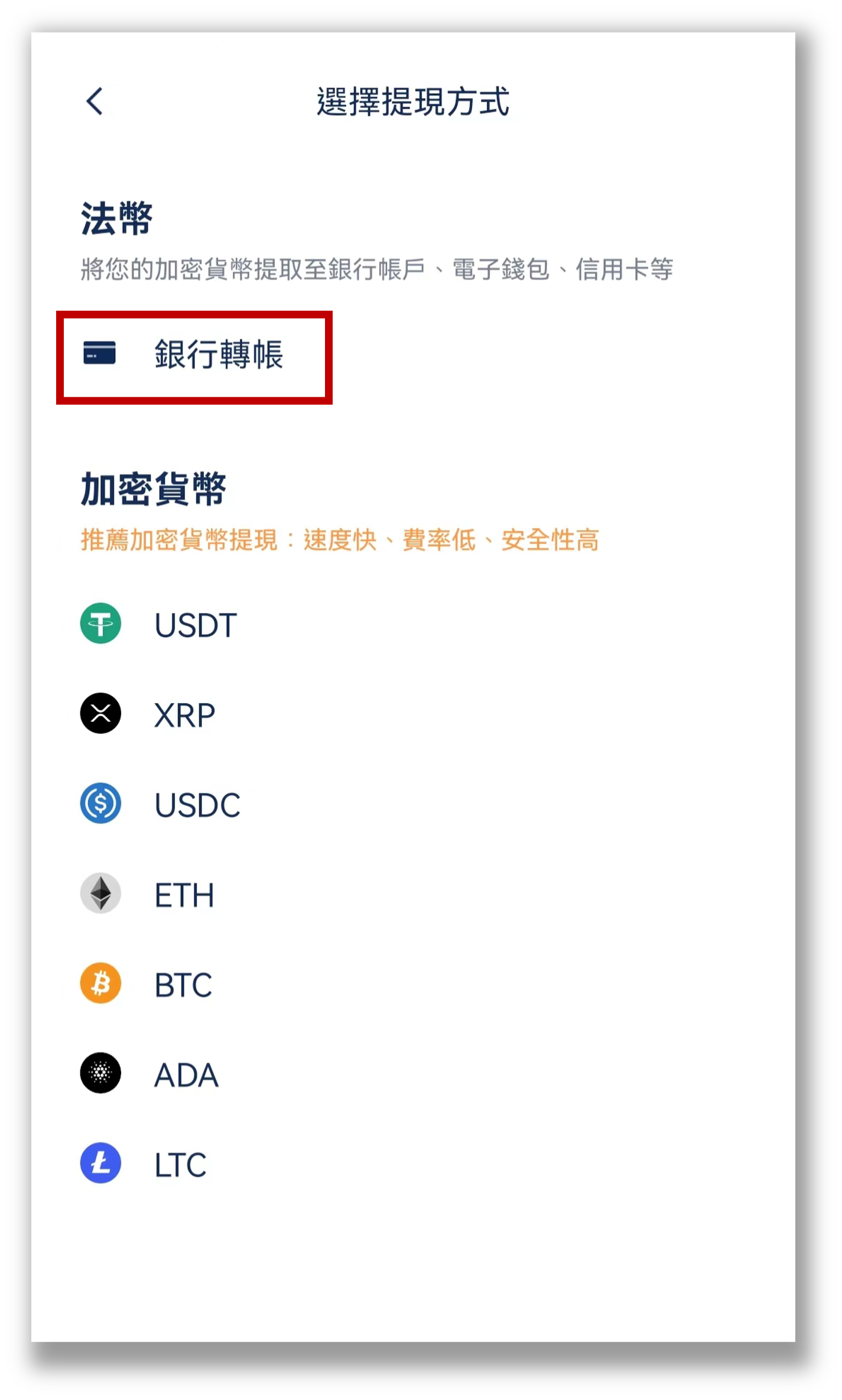Pick USDC from the crypto list
The width and height of the screenshot is (842, 1400).
[x=197, y=804]
